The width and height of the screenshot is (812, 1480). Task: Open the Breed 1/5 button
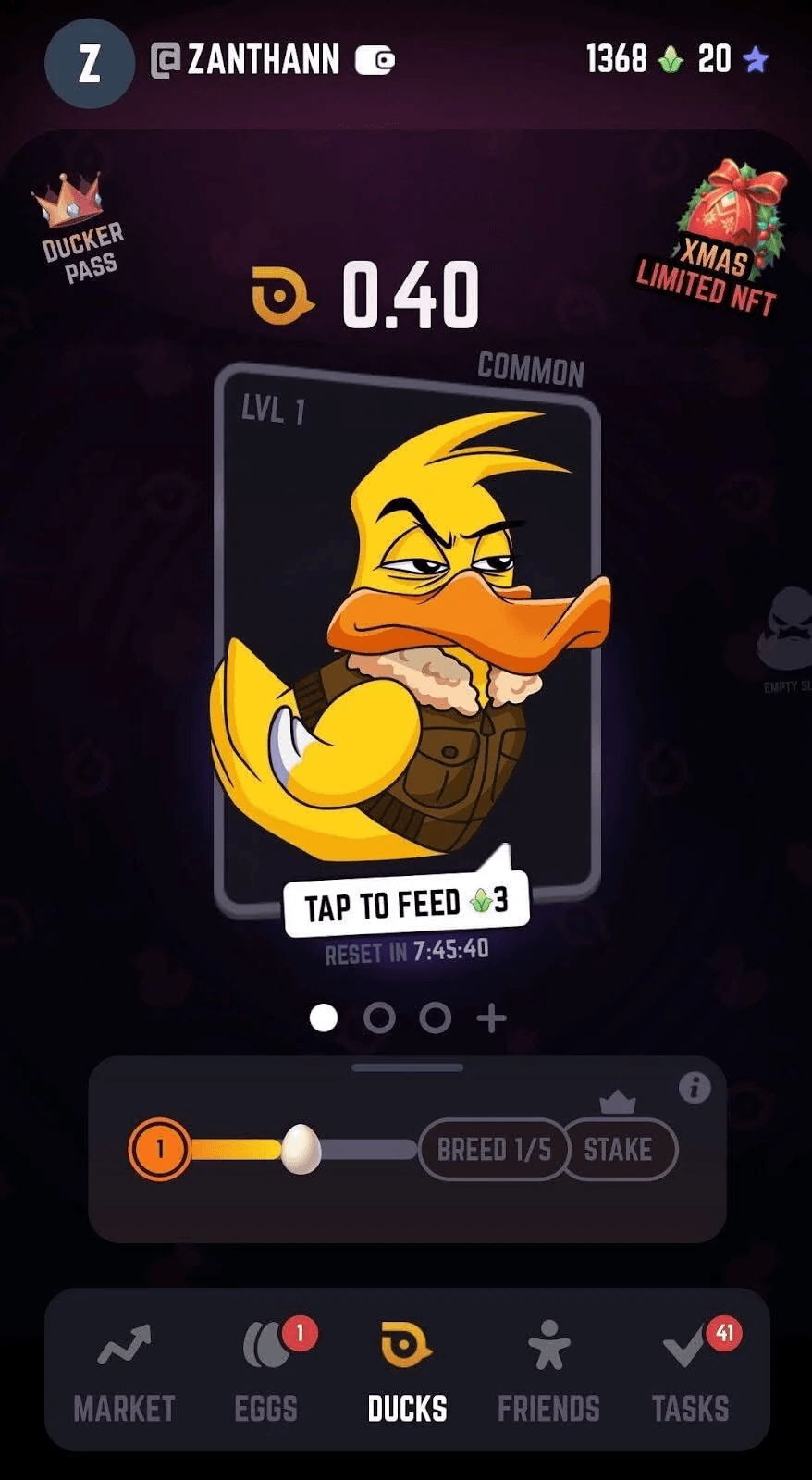click(493, 1150)
